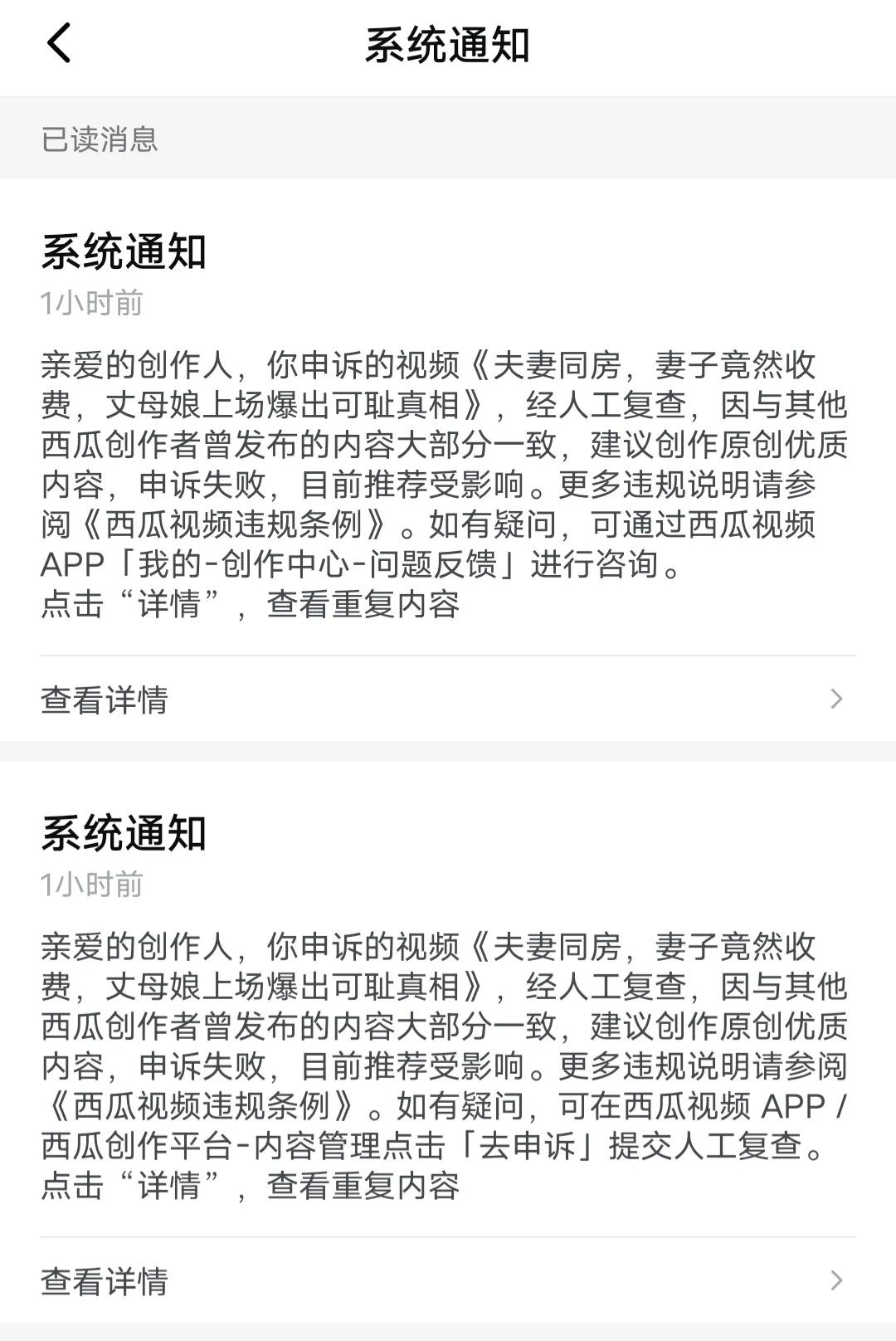Screen dimensions: 896x1341
Task: Open 查看详情 on the first notification
Action: coord(104,700)
